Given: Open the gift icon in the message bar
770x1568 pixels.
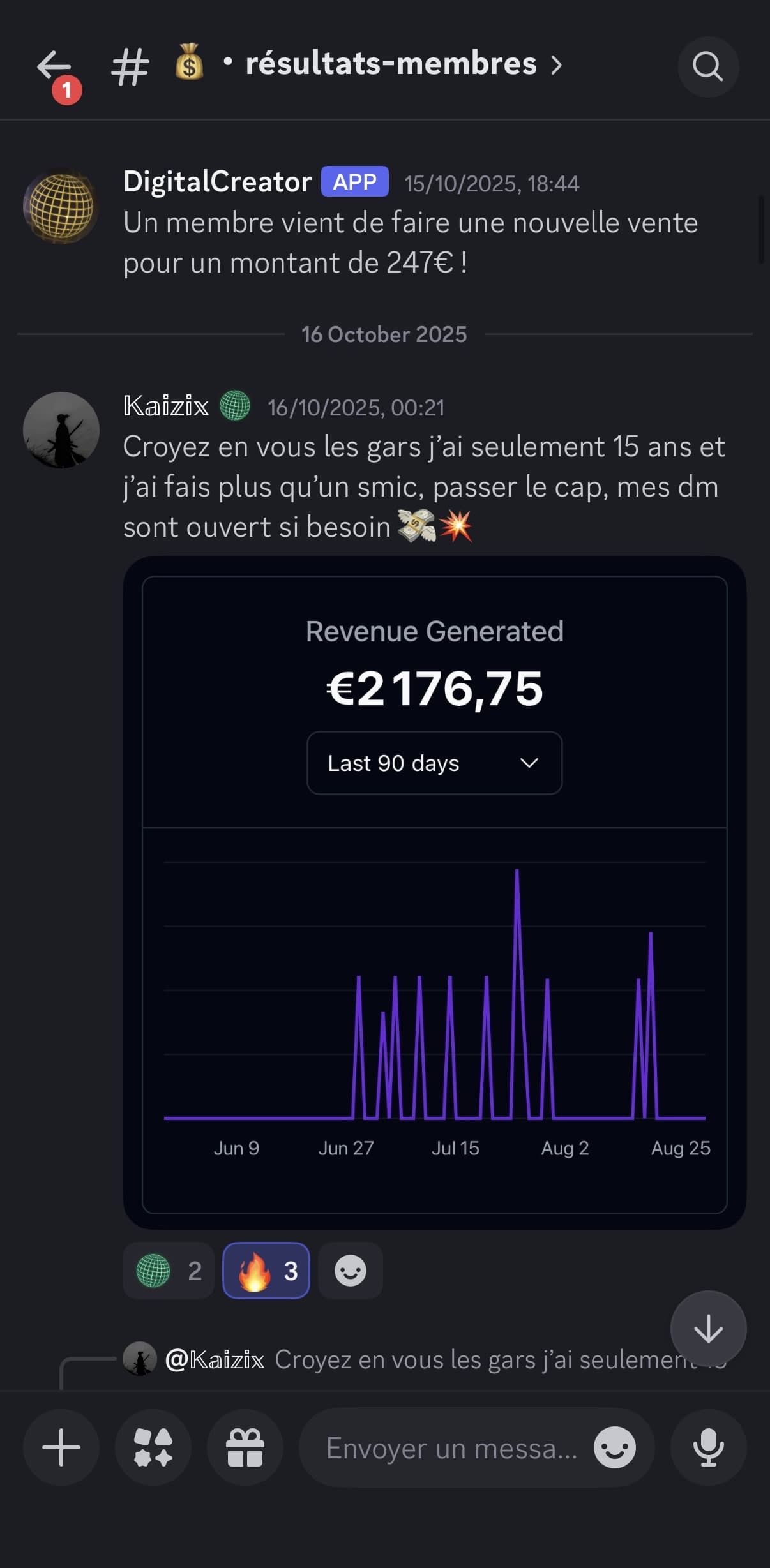Looking at the screenshot, I should (245, 1447).
